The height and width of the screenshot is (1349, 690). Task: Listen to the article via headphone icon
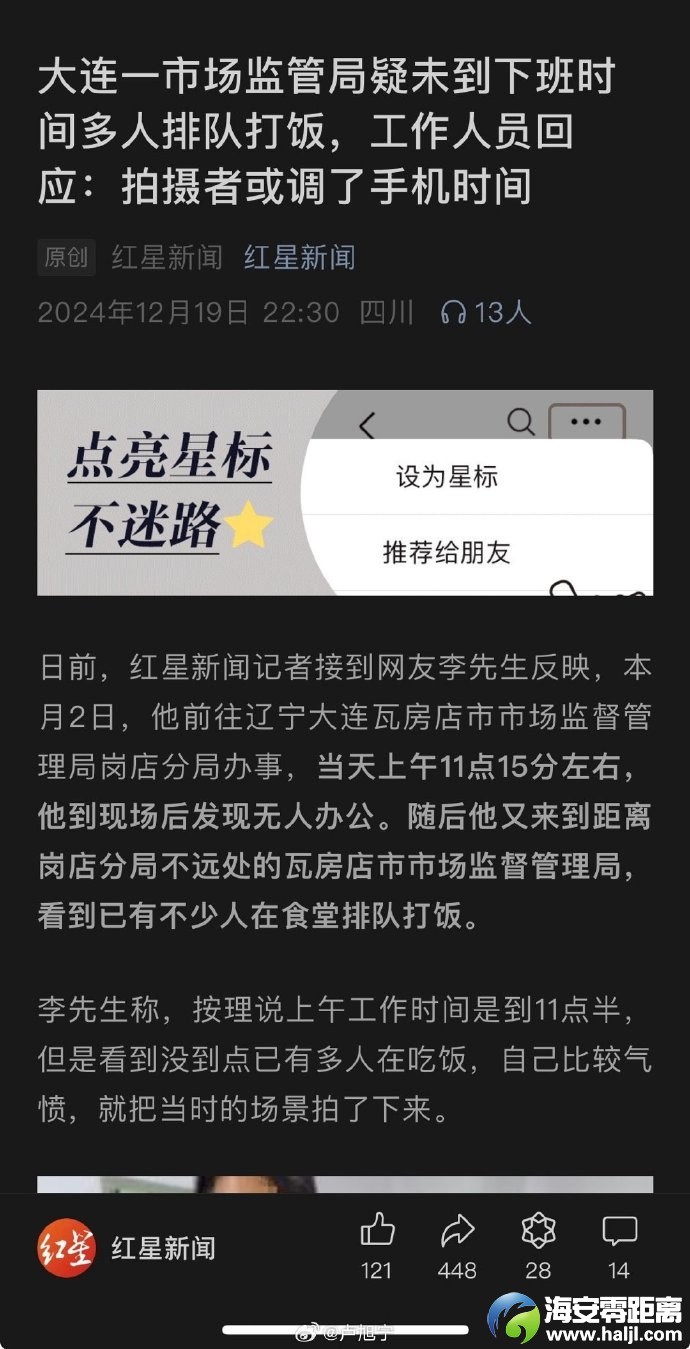click(454, 313)
